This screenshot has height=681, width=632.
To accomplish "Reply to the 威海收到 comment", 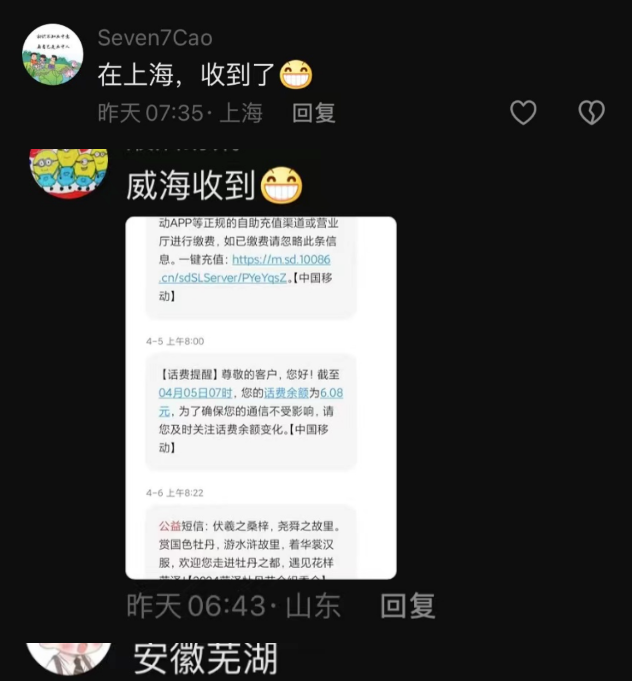I will pyautogui.click(x=408, y=605).
